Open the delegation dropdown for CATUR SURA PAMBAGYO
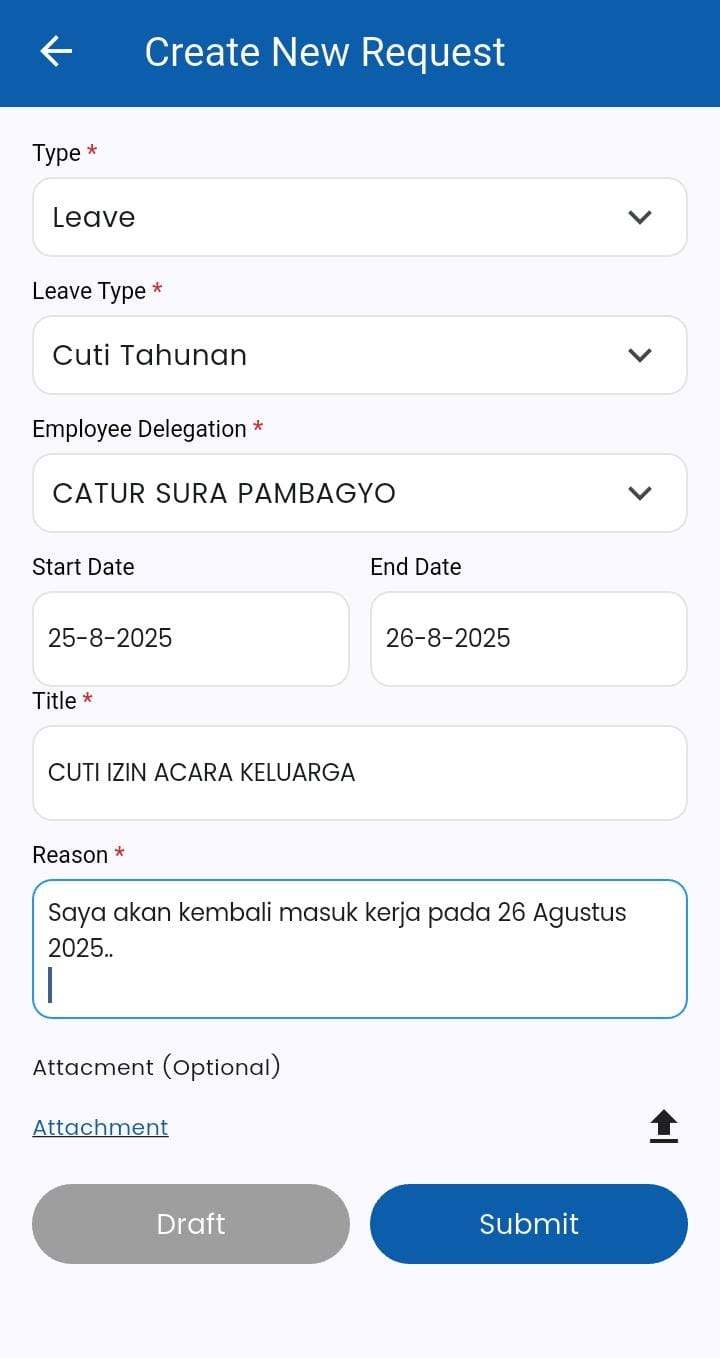Viewport: 720px width, 1358px height. 360,492
